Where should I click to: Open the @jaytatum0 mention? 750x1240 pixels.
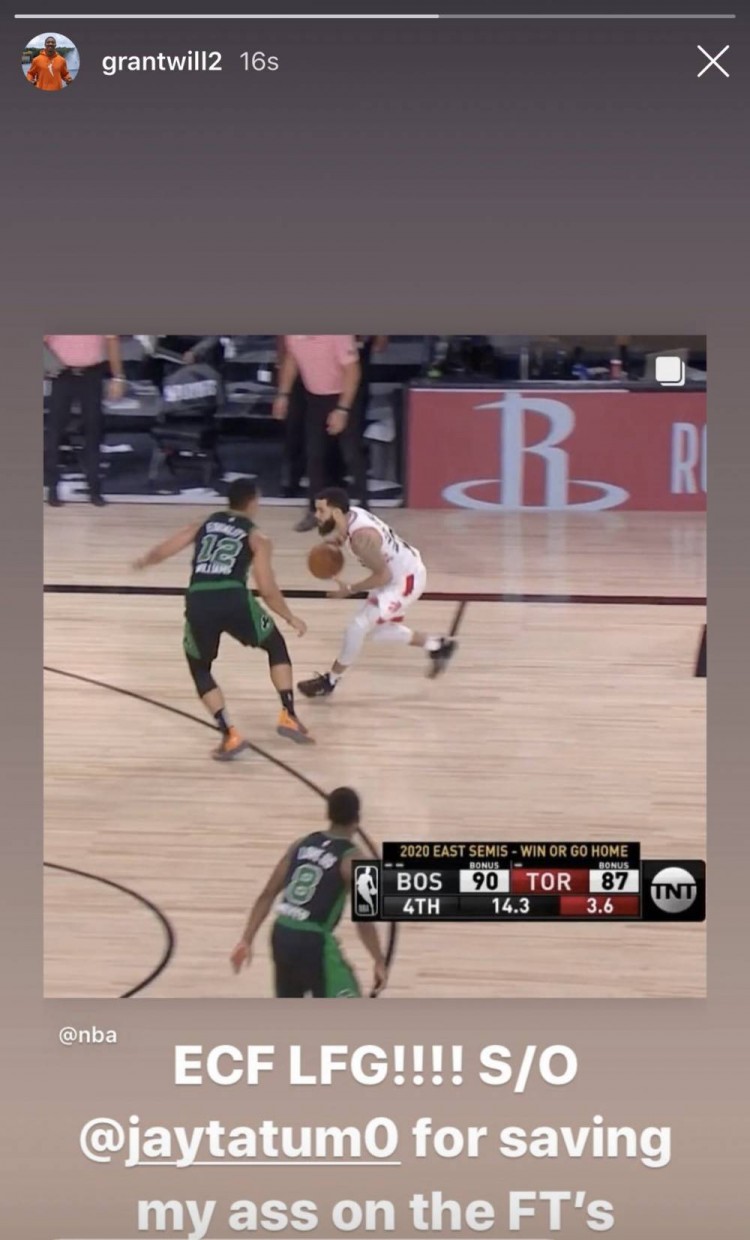click(240, 1141)
